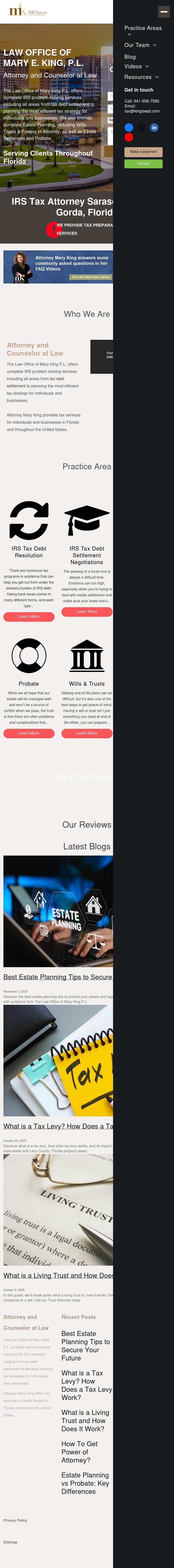Open the Best Estate Planning Tips article
Screen dimensions: 174x1568
click(58, 977)
